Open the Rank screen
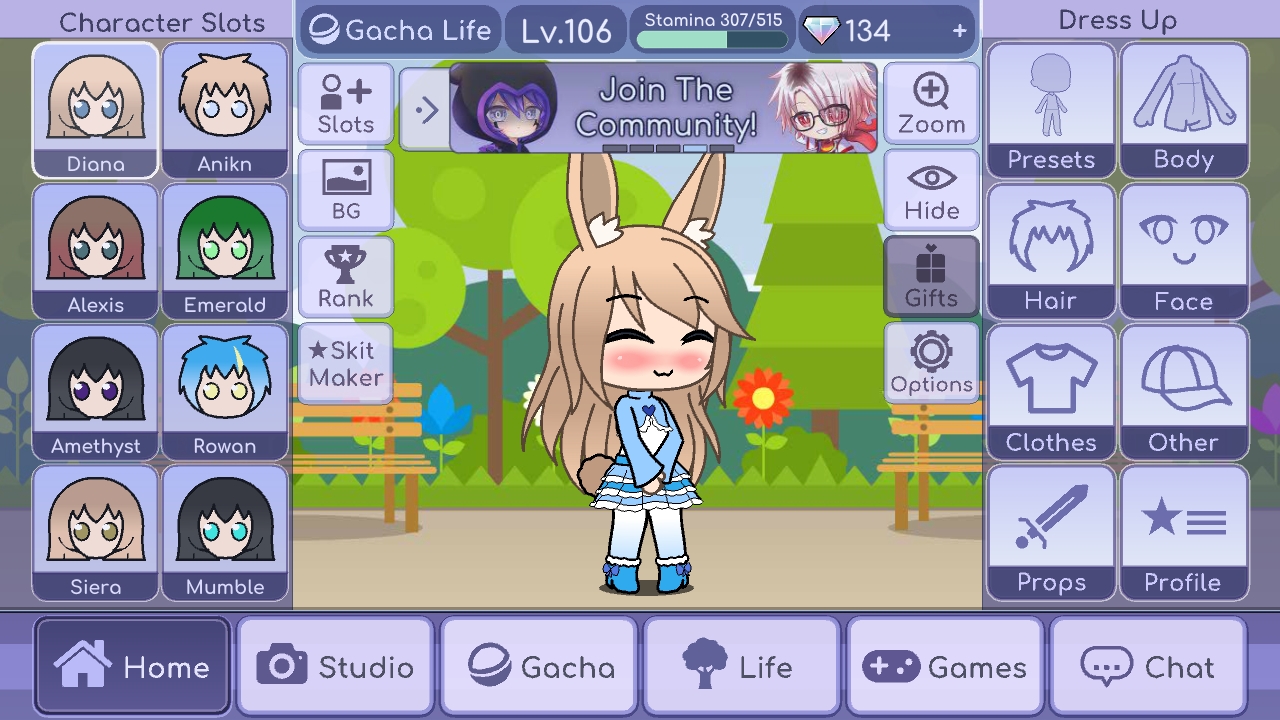The image size is (1280, 720). pos(346,278)
